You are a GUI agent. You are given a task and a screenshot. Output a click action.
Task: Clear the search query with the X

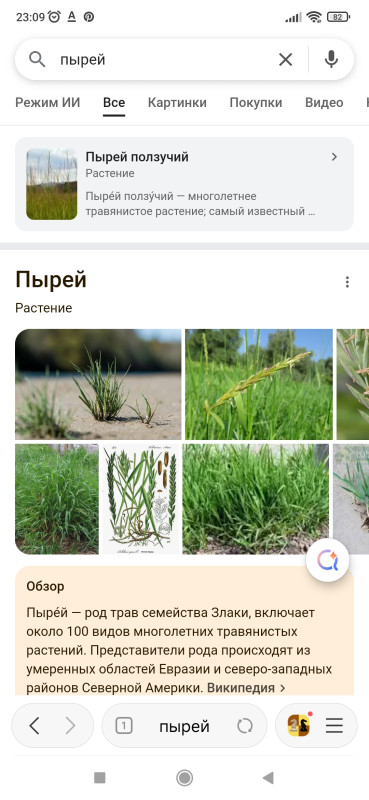pyautogui.click(x=285, y=60)
